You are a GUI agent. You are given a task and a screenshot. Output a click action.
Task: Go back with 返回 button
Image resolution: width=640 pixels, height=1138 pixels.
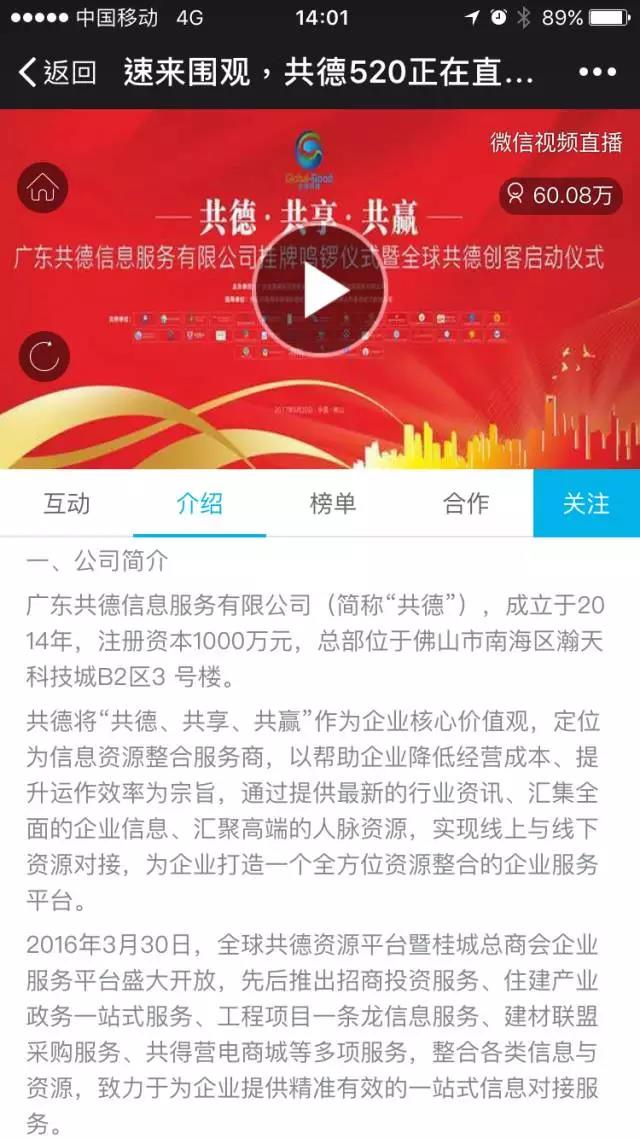(57, 73)
